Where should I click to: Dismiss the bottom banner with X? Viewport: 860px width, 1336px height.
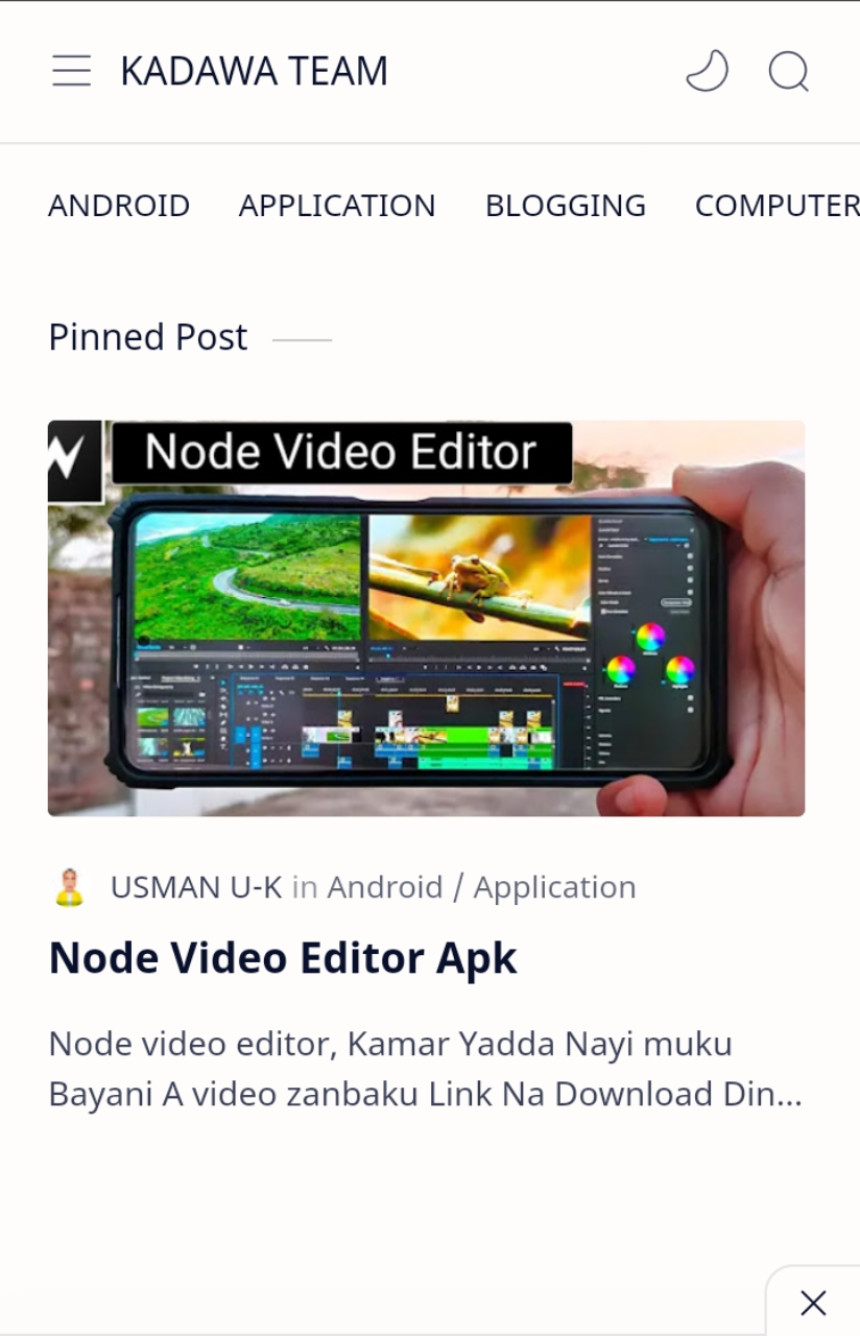tap(813, 1303)
